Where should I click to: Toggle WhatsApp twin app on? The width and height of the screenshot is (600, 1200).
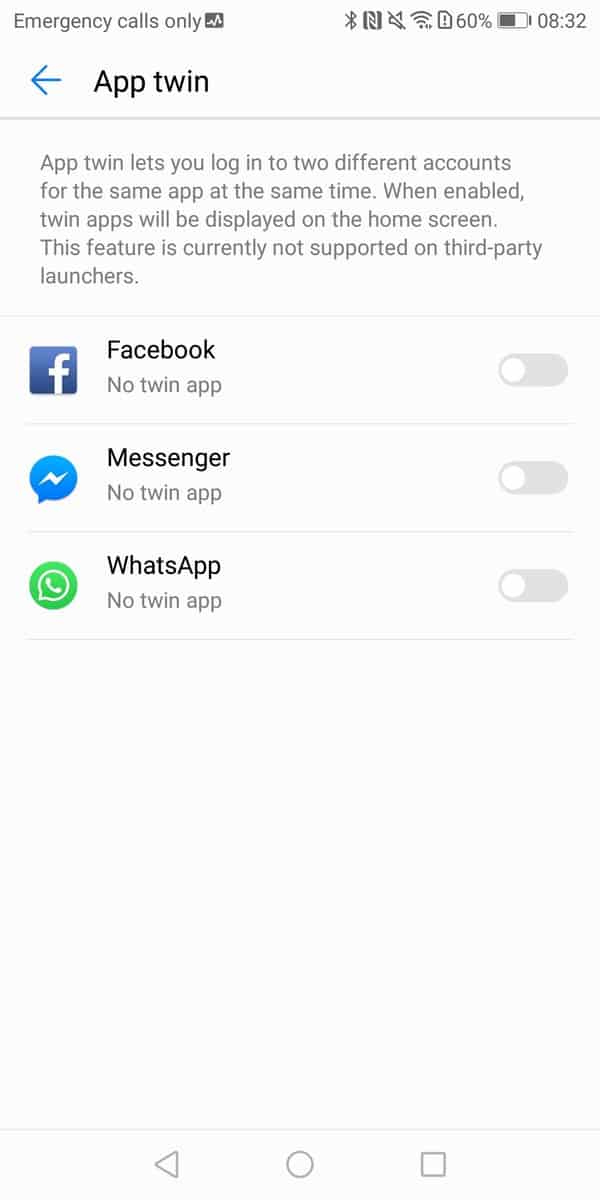pos(532,586)
